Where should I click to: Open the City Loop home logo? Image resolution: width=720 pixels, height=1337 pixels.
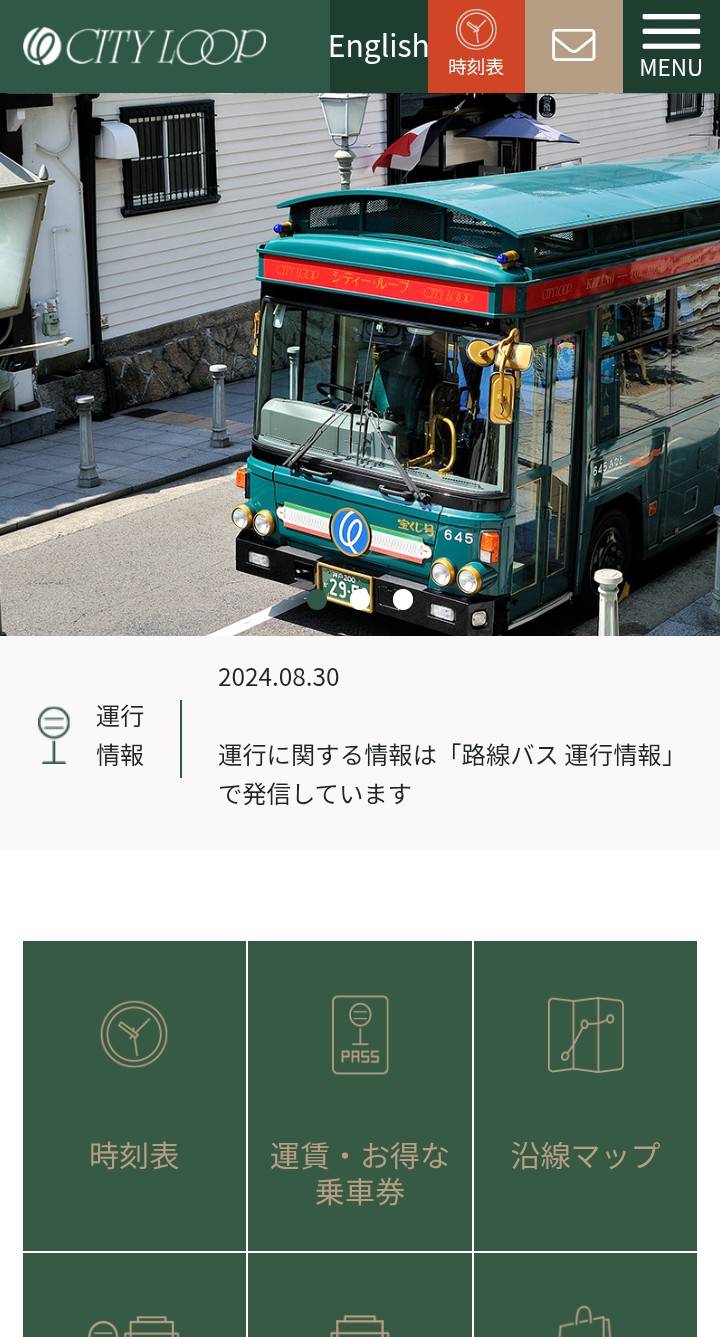[145, 46]
